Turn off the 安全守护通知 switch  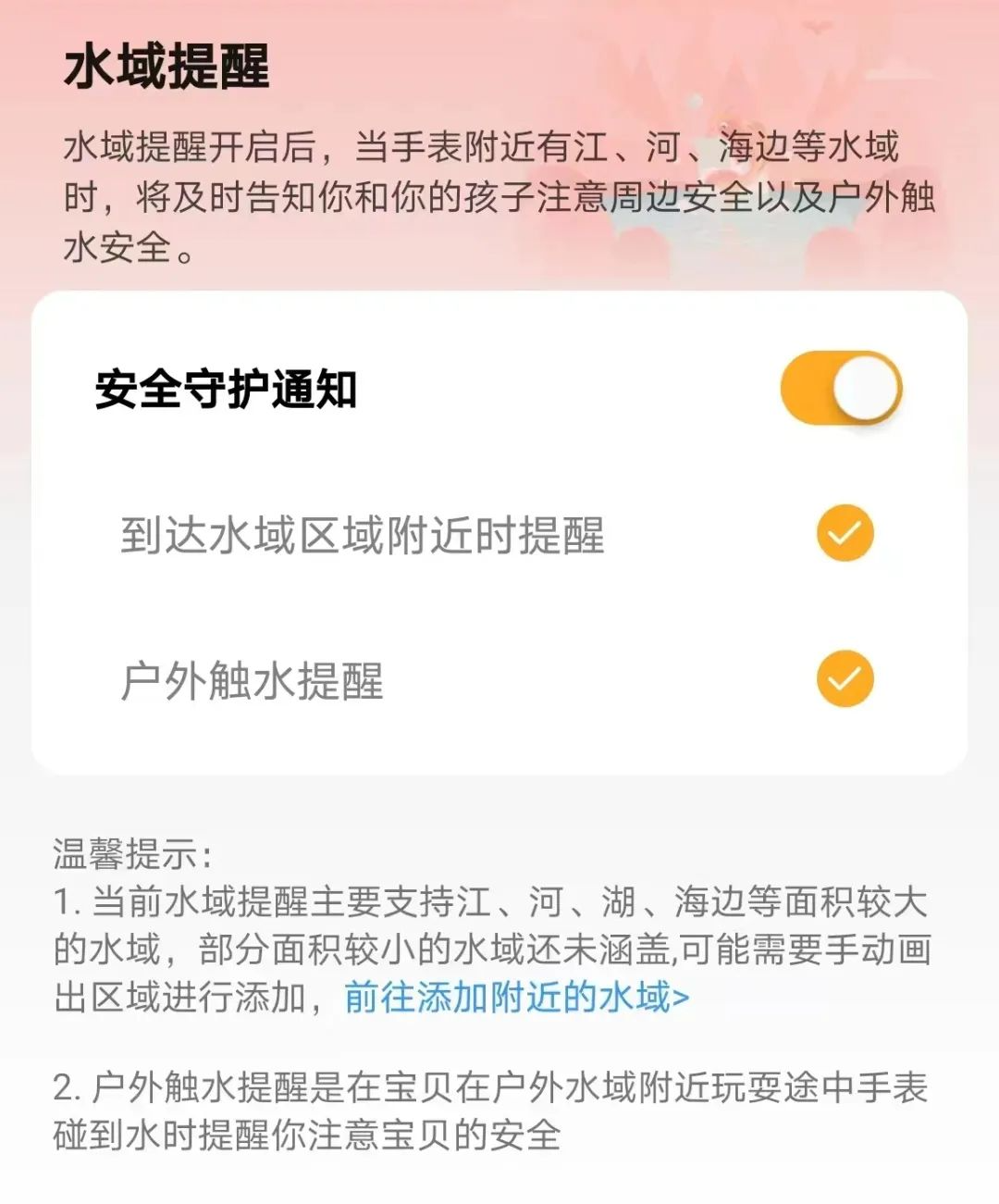840,389
